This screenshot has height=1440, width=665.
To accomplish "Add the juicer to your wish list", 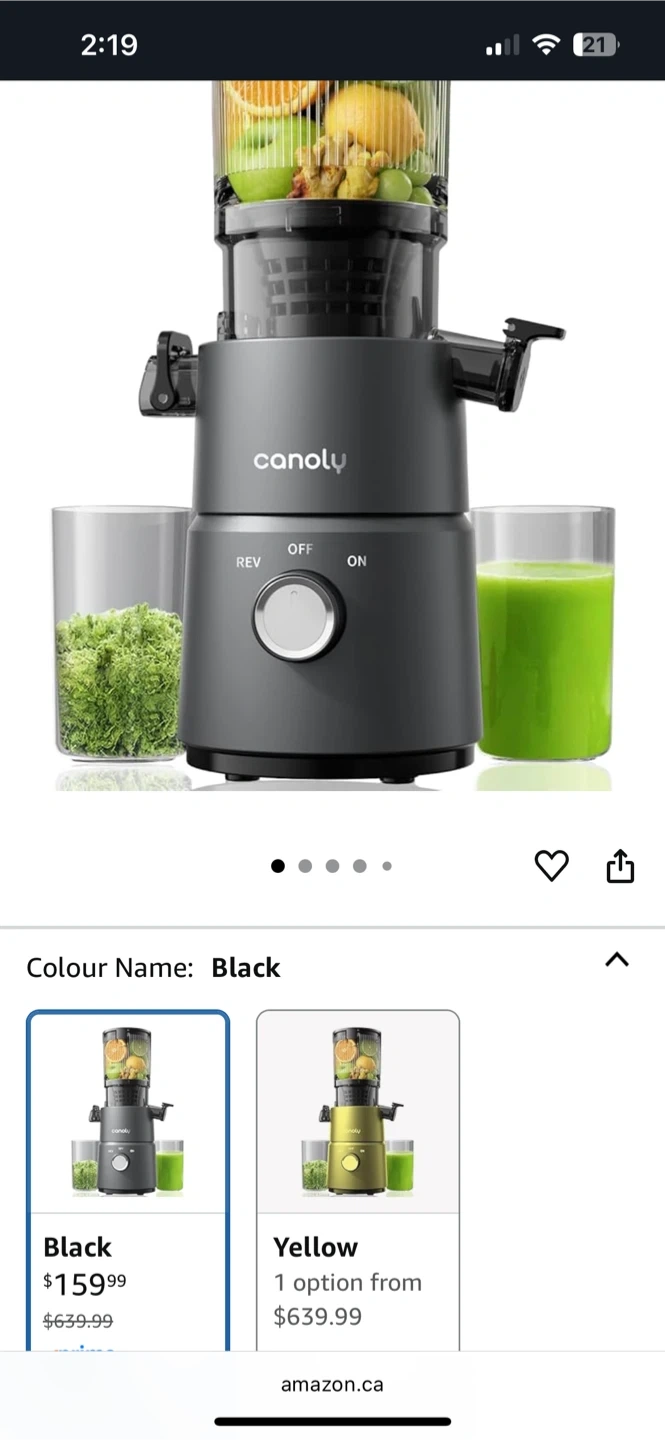I will (551, 866).
